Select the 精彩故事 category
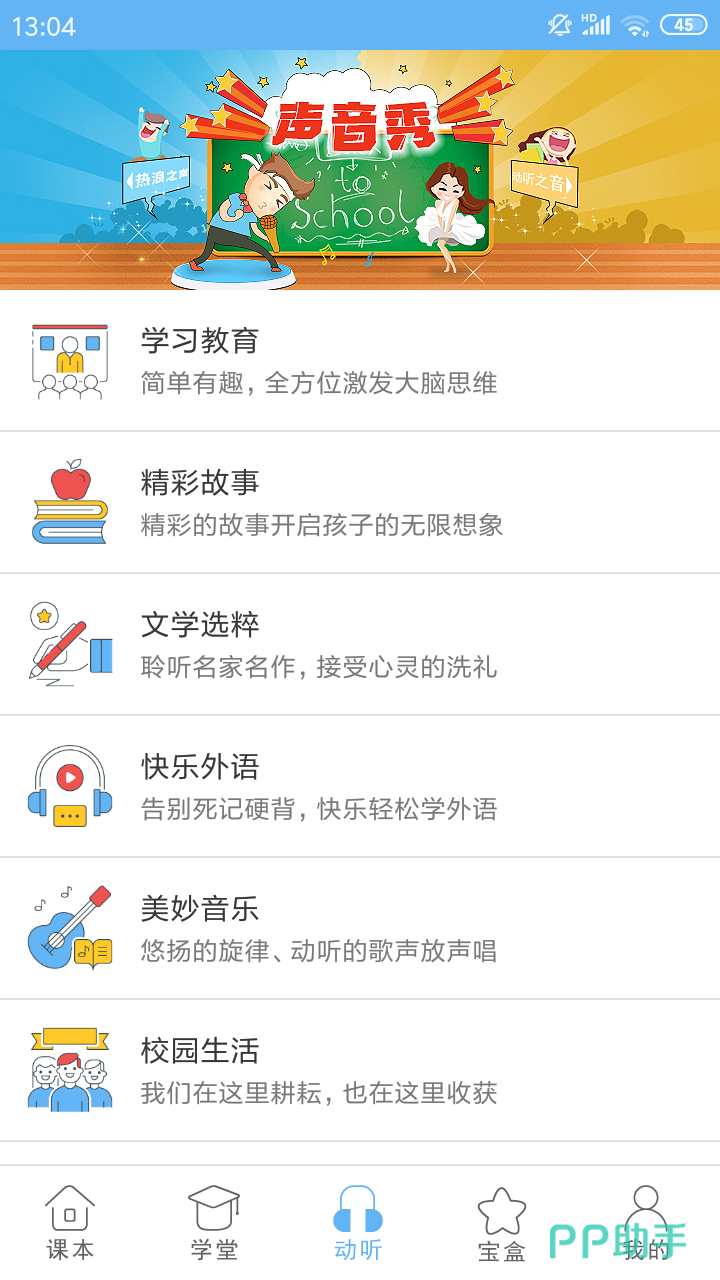 coord(360,503)
